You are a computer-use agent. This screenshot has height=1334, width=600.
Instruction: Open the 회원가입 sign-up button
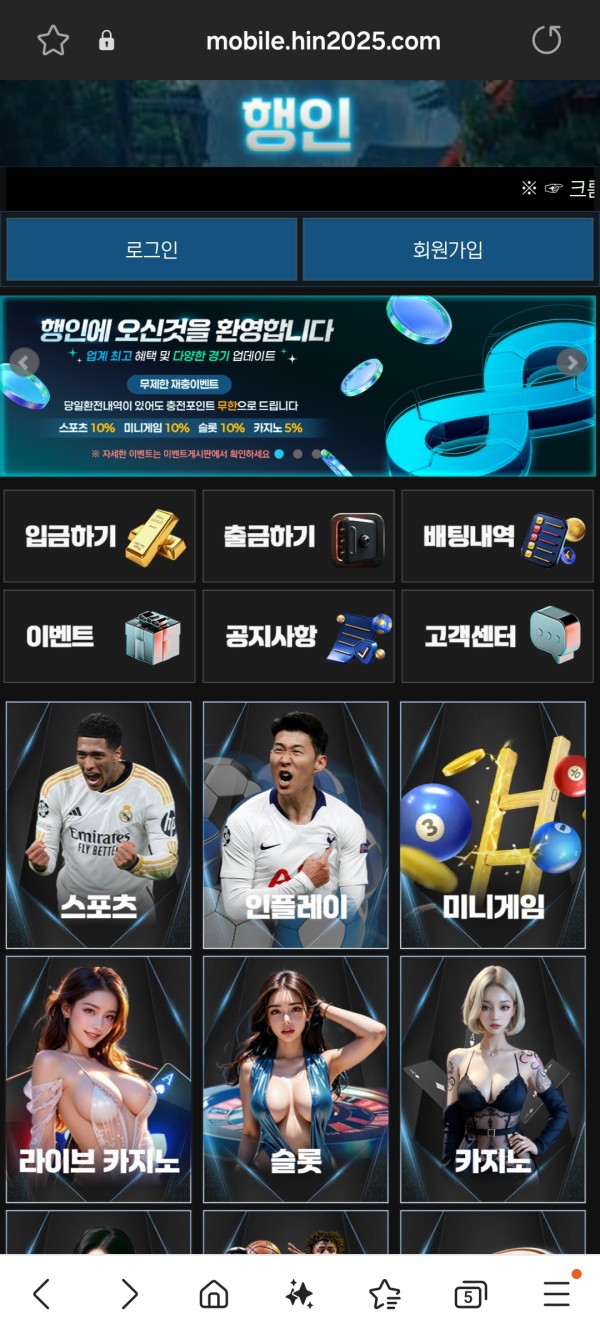[447, 250]
